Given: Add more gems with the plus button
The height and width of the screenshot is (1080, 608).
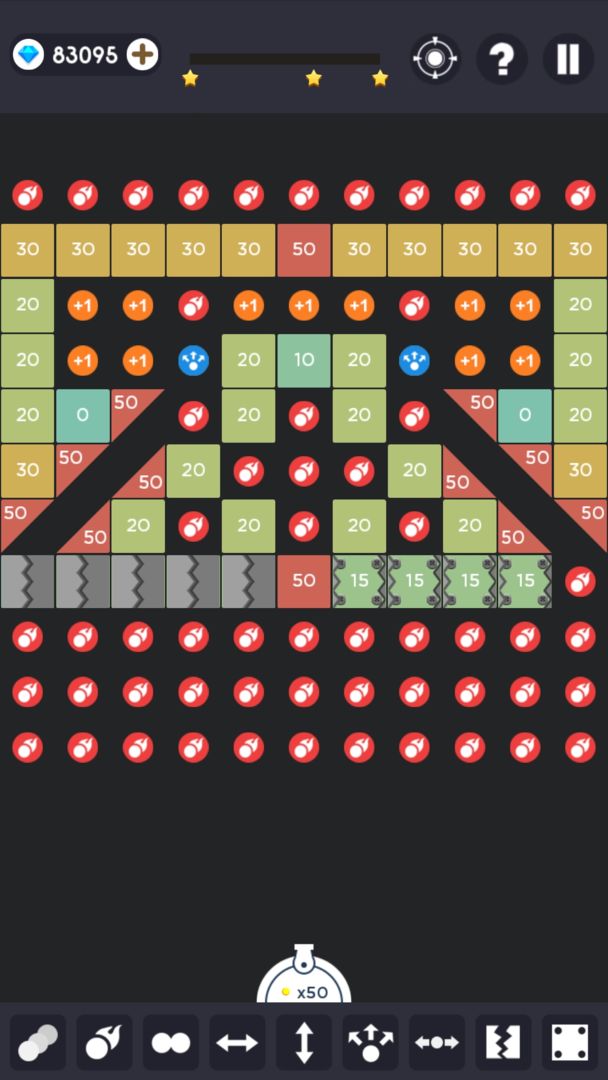Looking at the screenshot, I should click(x=143, y=55).
